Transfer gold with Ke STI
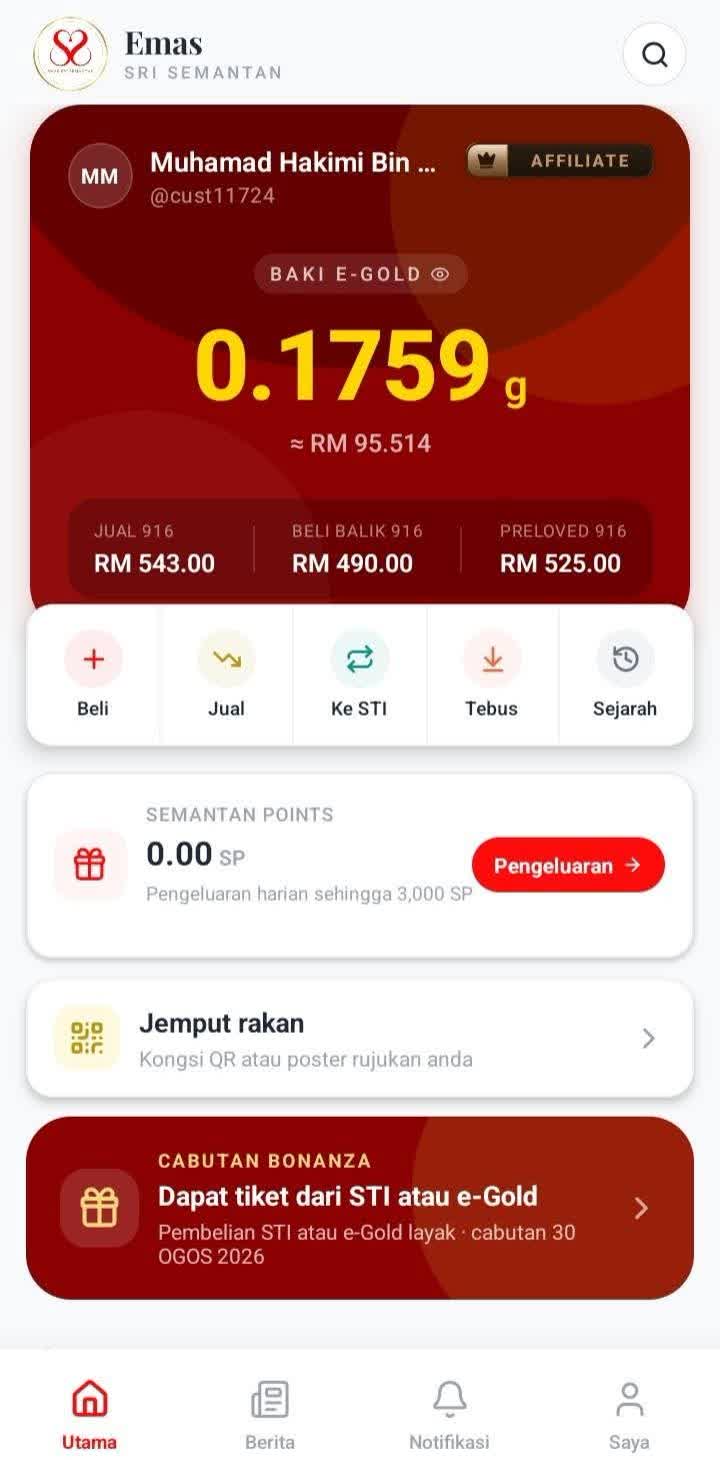 (x=359, y=675)
